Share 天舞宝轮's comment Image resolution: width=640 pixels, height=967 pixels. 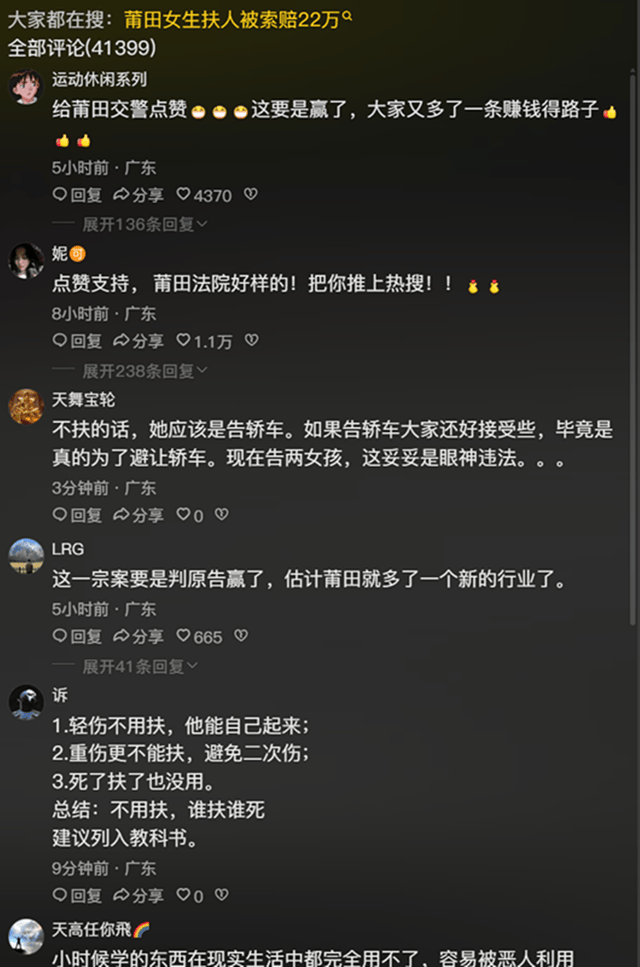[138, 515]
